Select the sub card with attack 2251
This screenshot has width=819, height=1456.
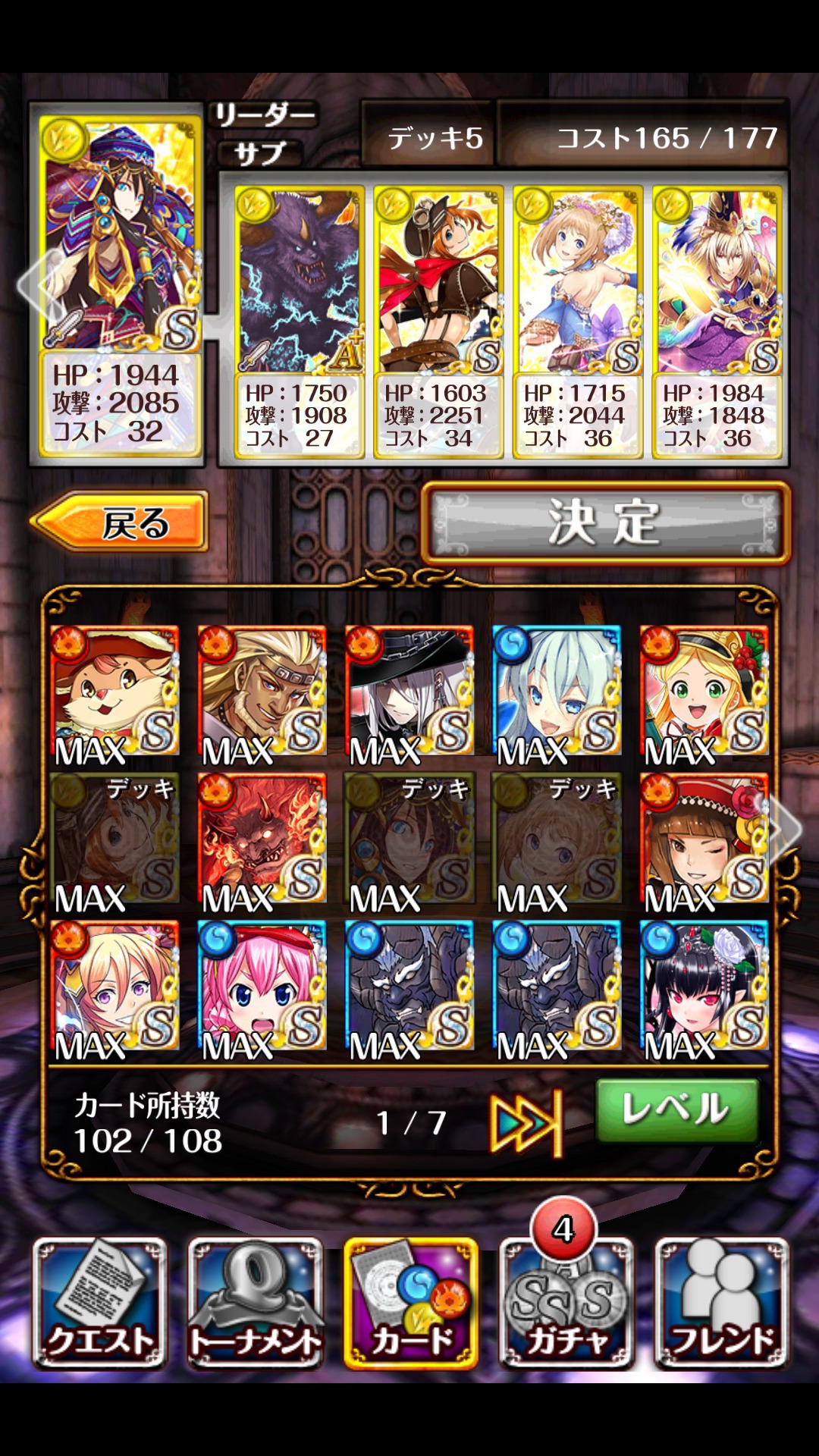tap(438, 322)
